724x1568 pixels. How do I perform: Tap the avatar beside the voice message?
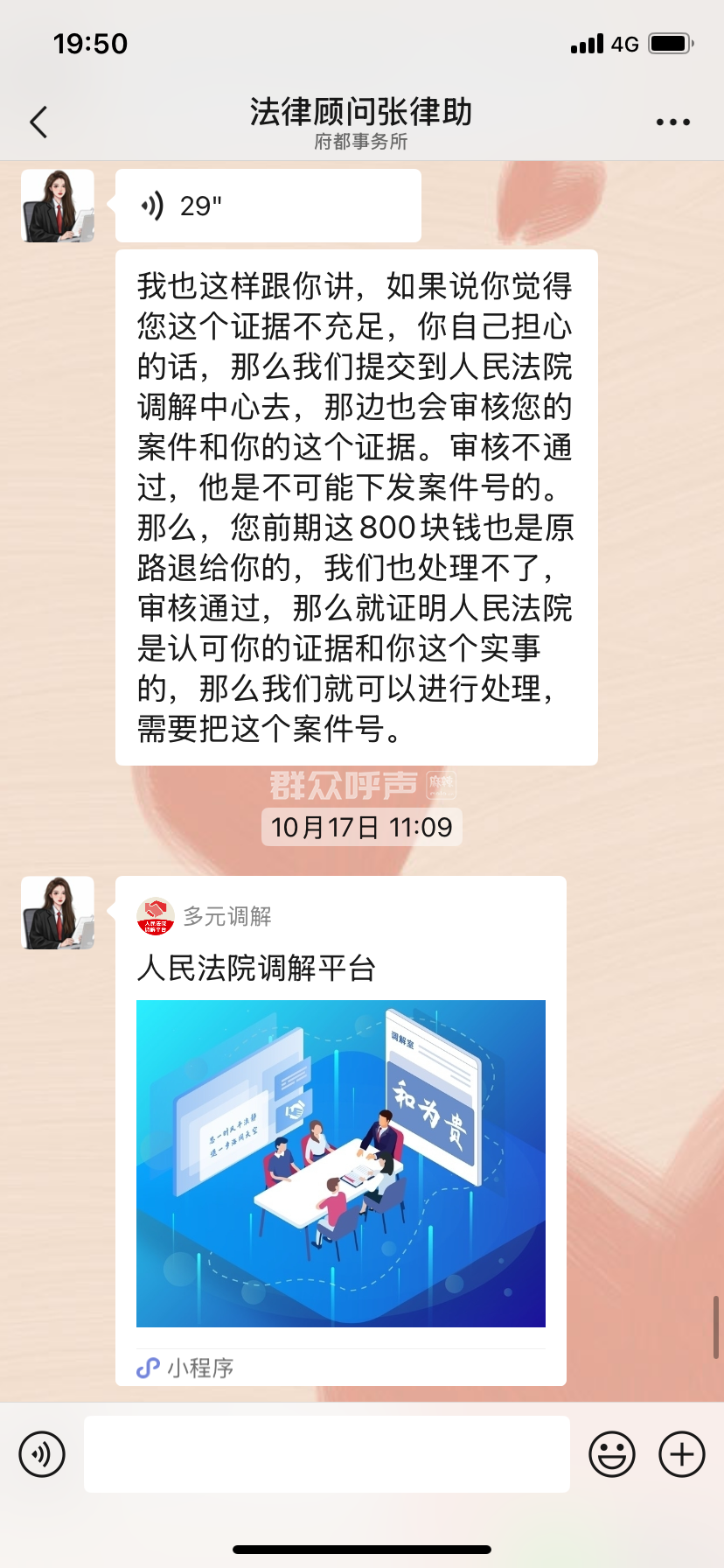click(58, 206)
